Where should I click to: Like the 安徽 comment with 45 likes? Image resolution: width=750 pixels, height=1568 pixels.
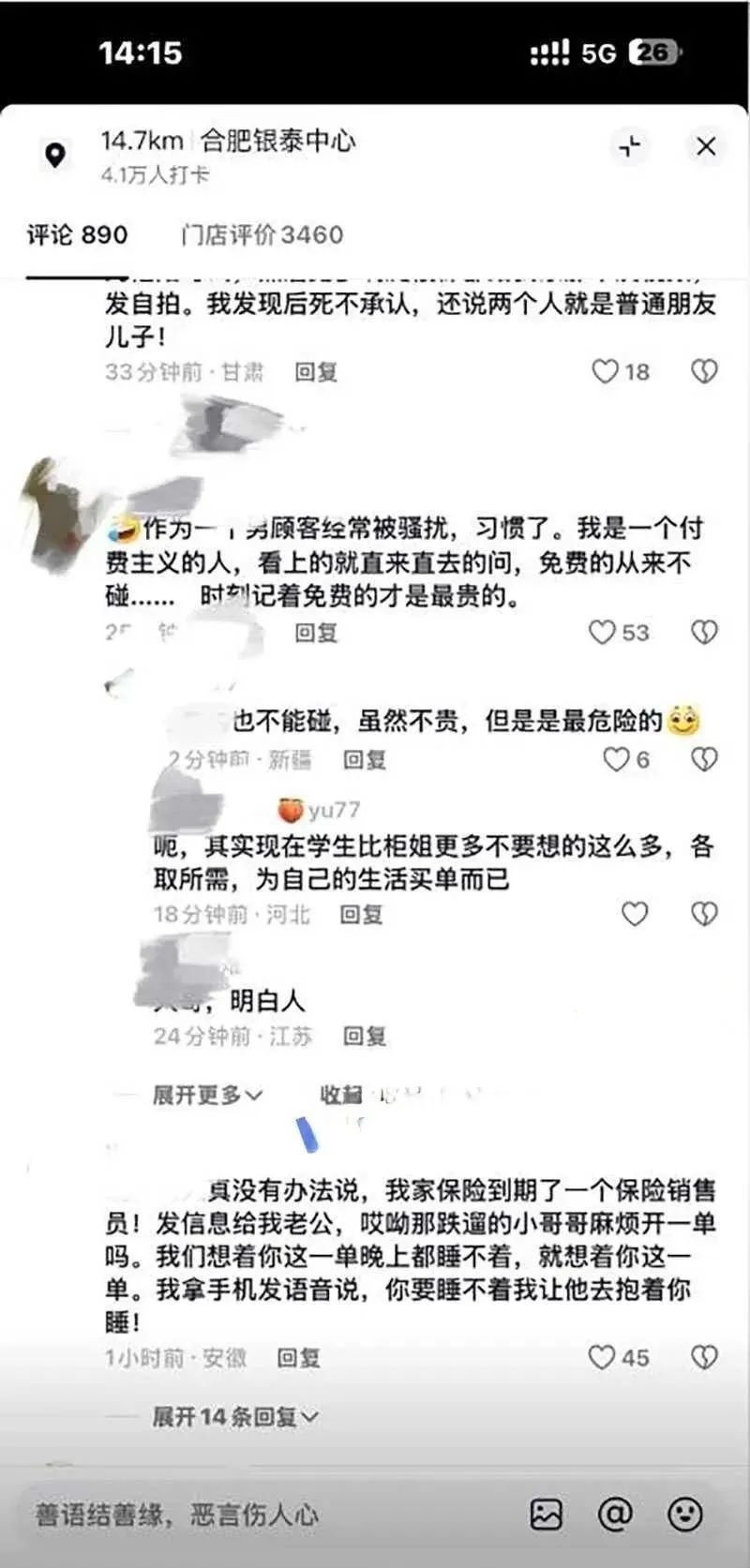pos(602,1357)
